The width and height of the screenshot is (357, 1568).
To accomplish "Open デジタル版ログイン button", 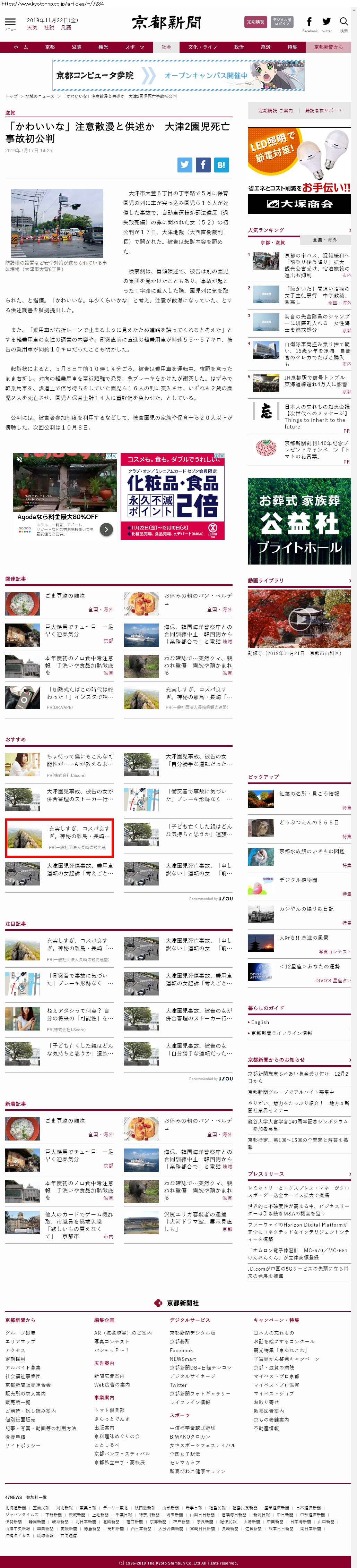I will [281, 22].
